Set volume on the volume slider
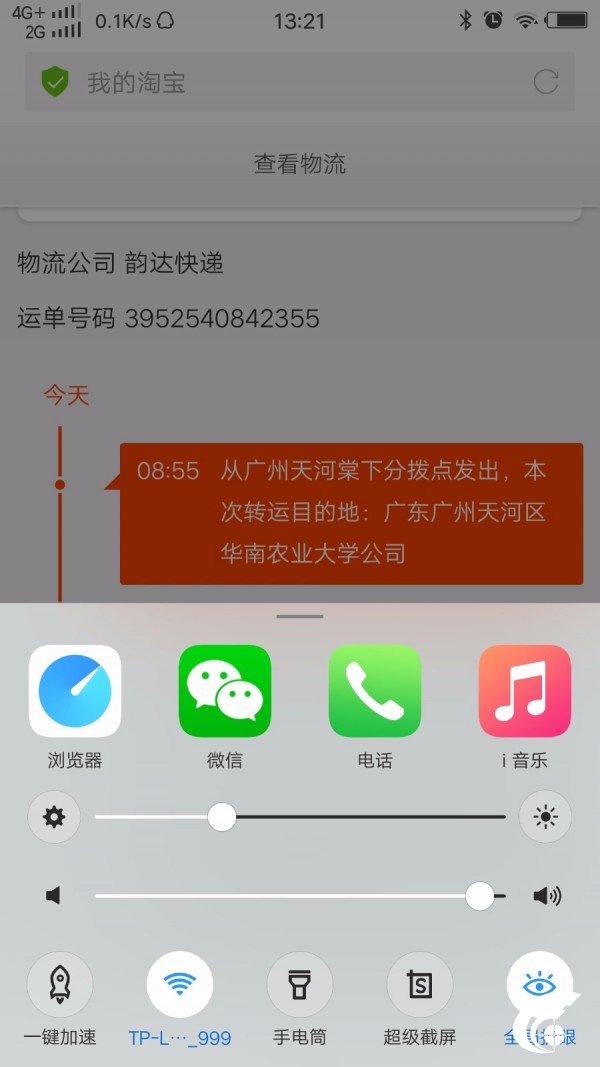600x1067 pixels. tap(300, 896)
